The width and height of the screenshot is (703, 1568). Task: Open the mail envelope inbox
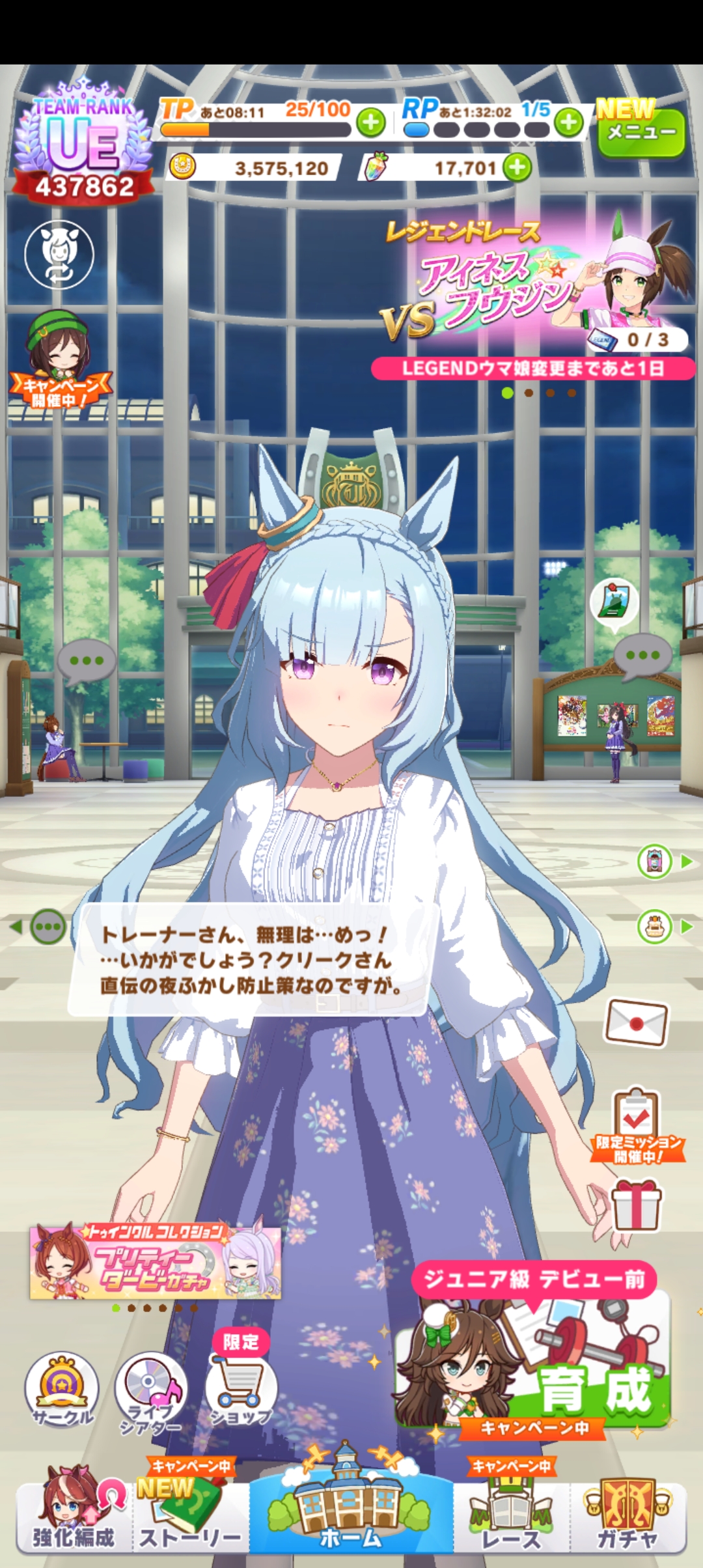click(x=636, y=1022)
